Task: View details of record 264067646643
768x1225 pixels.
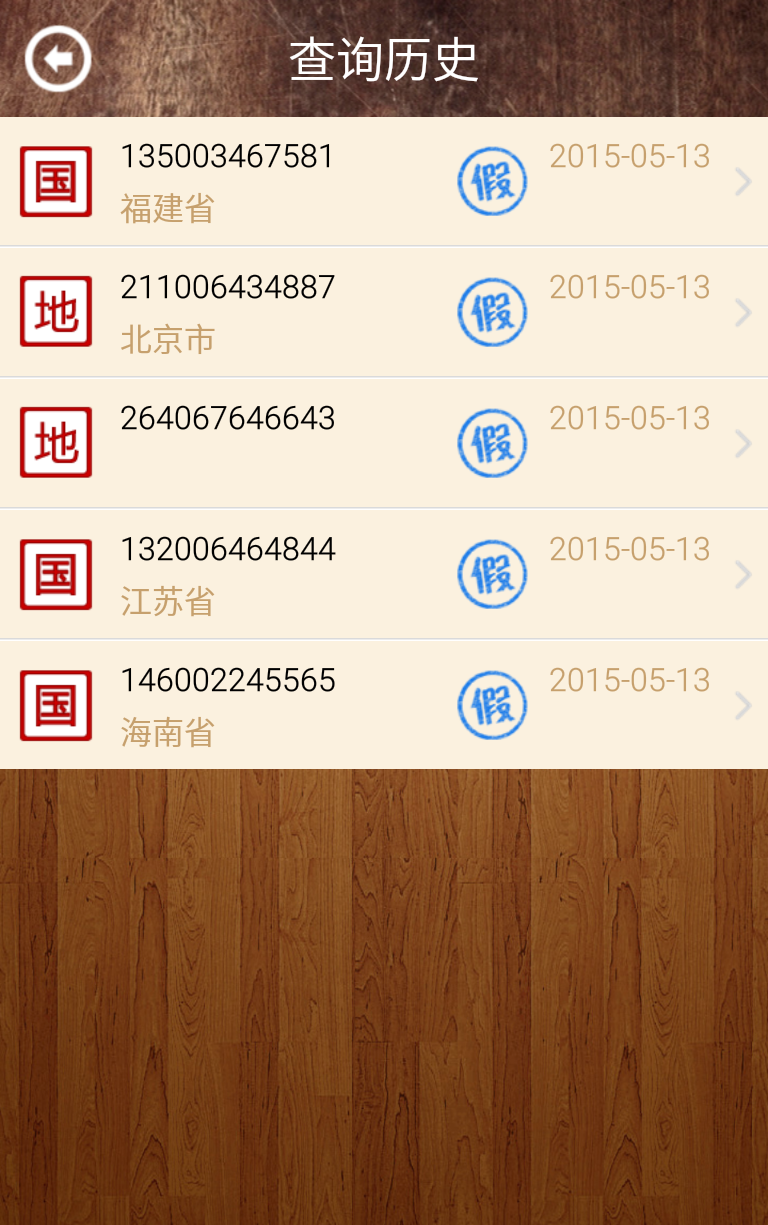Action: coord(384,443)
